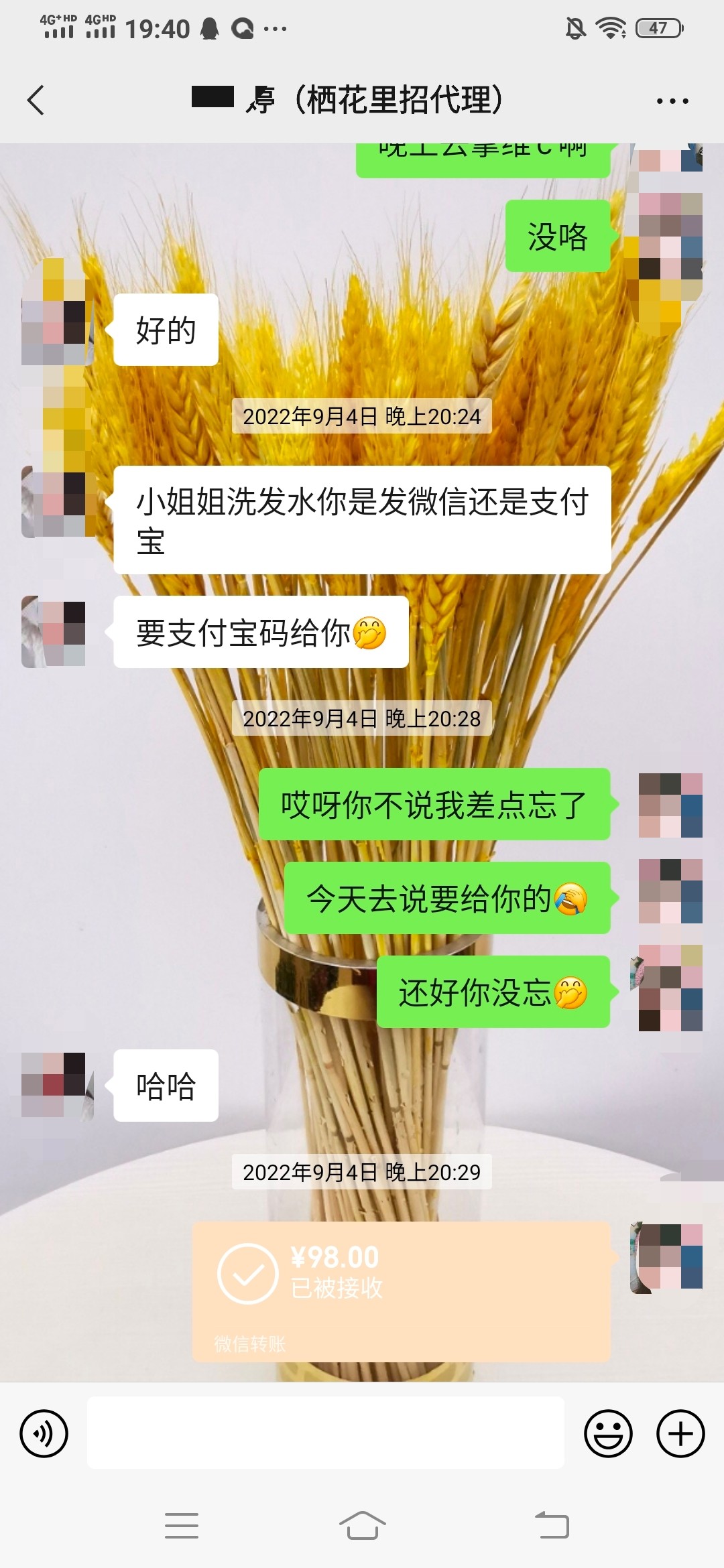Open the emoji sticker panel
This screenshot has height=1568, width=724.
click(608, 1433)
